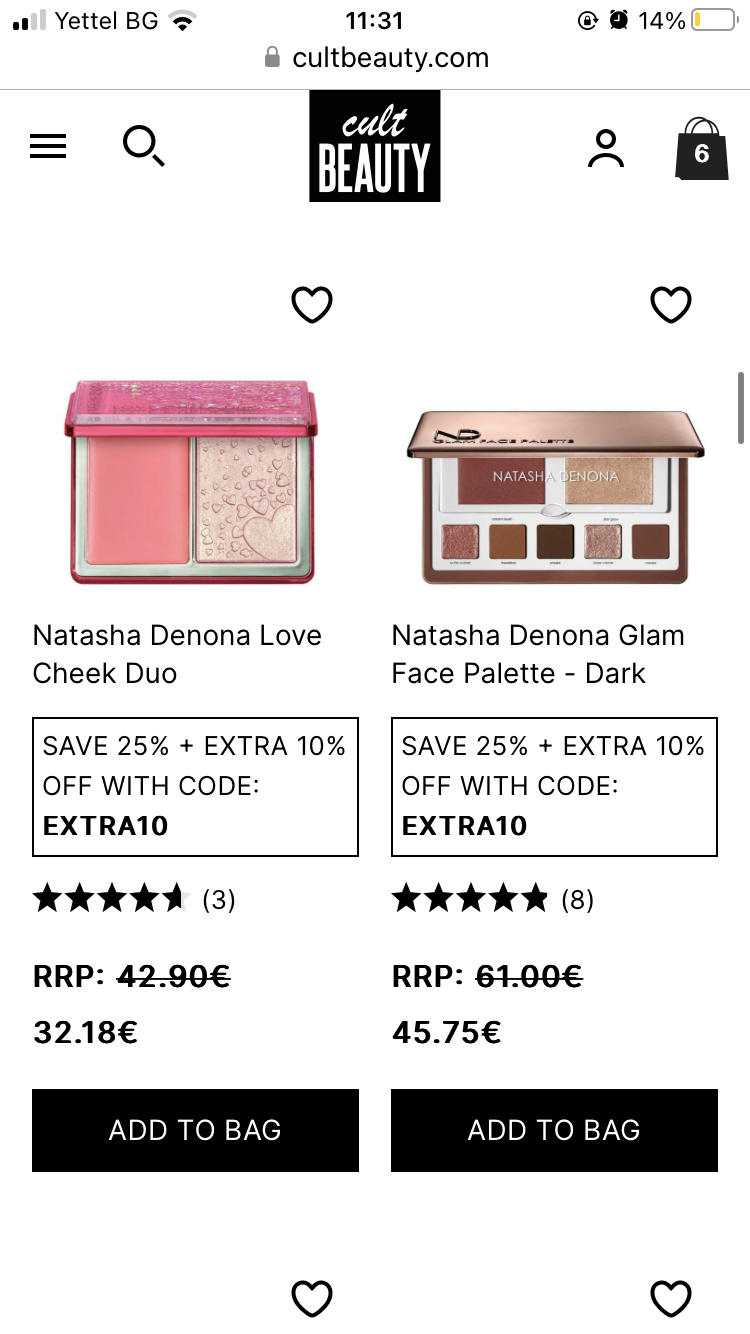The height and width of the screenshot is (1334, 750).
Task: Open the shopping bag with 6 items
Action: [701, 149]
